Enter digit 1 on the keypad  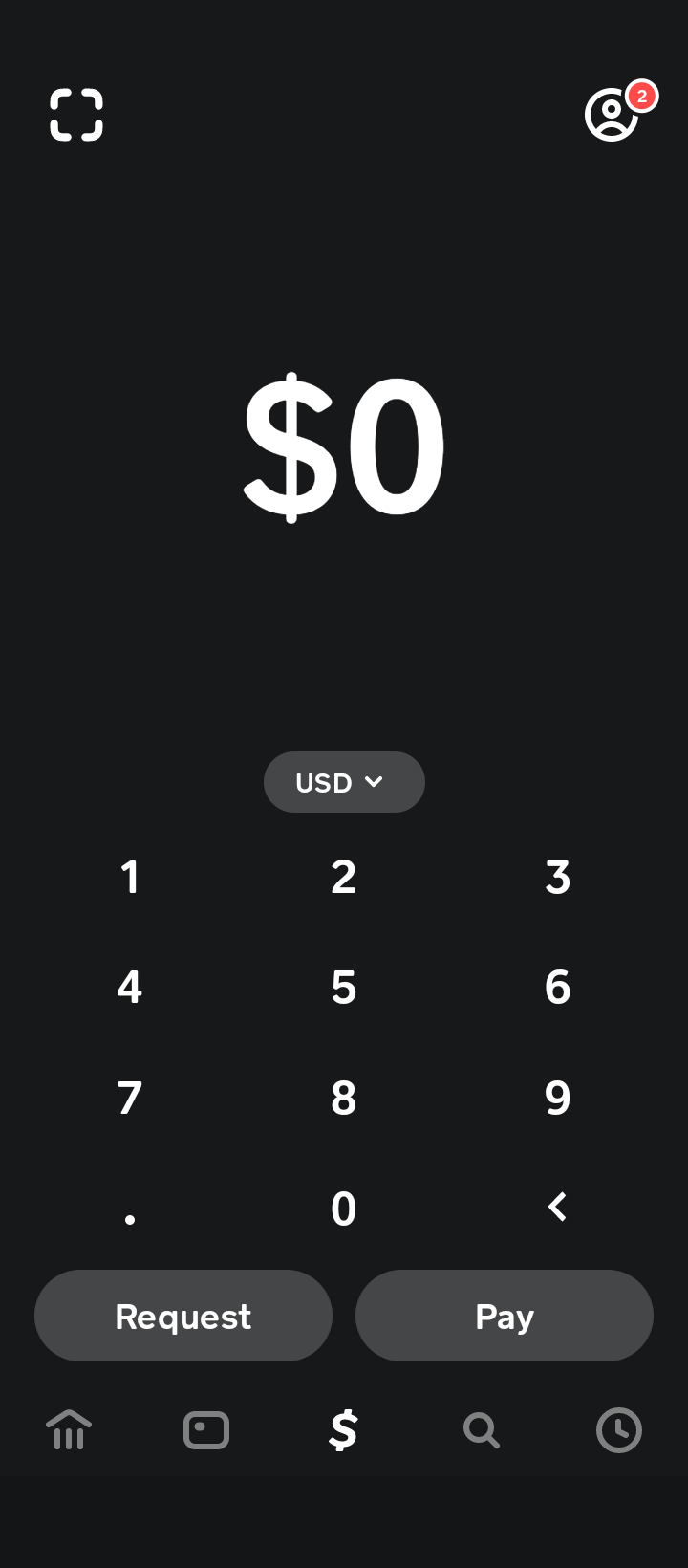click(130, 877)
